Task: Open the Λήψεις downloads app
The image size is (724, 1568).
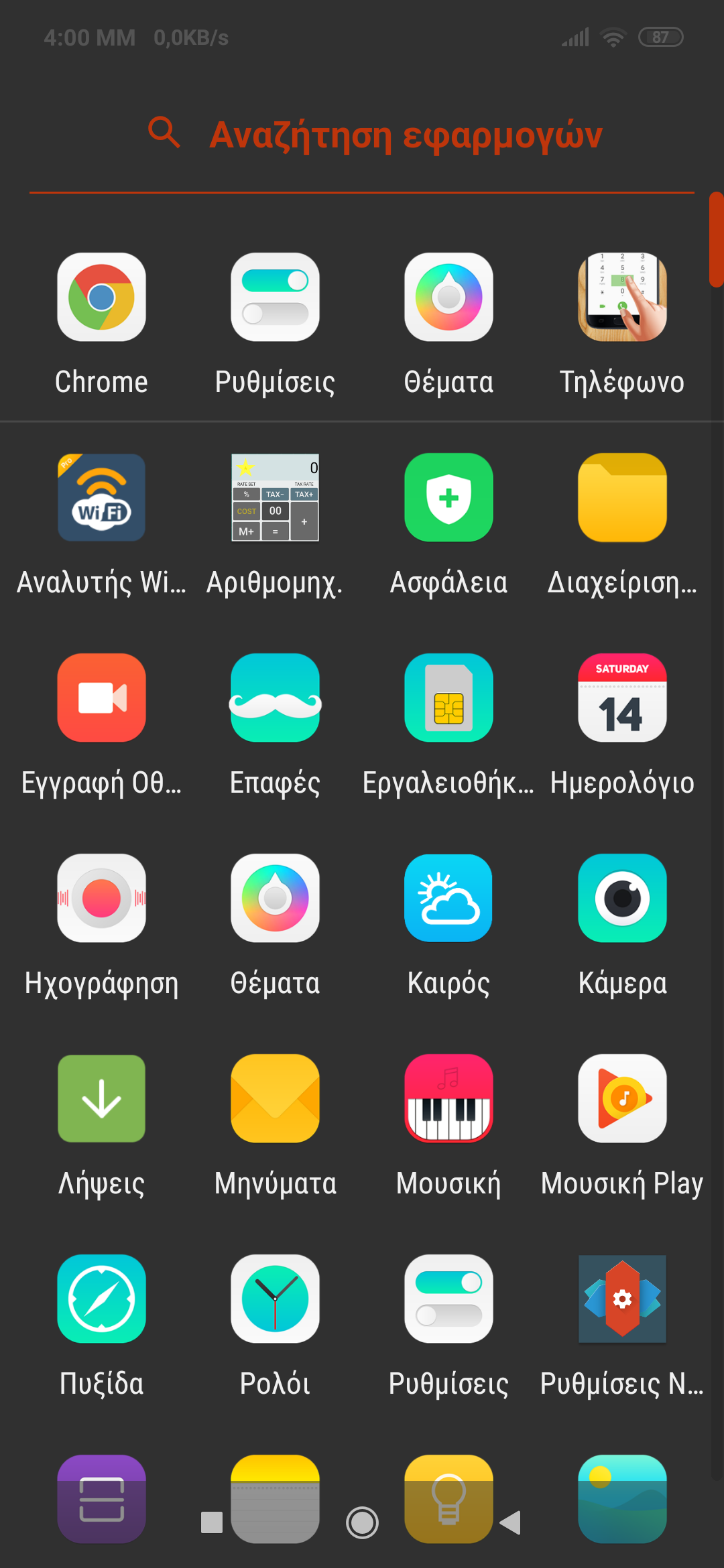Action: click(x=101, y=1099)
